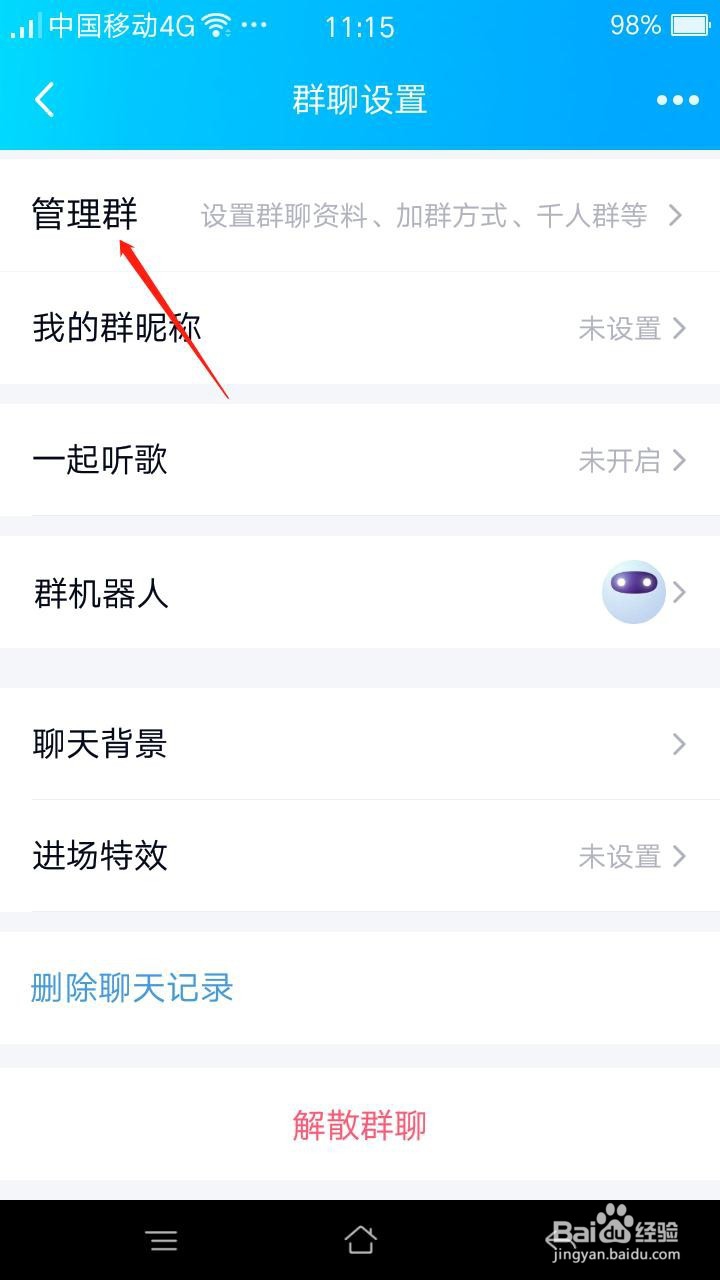
Task: Open the 管理群 menu entry
Action: (x=84, y=214)
